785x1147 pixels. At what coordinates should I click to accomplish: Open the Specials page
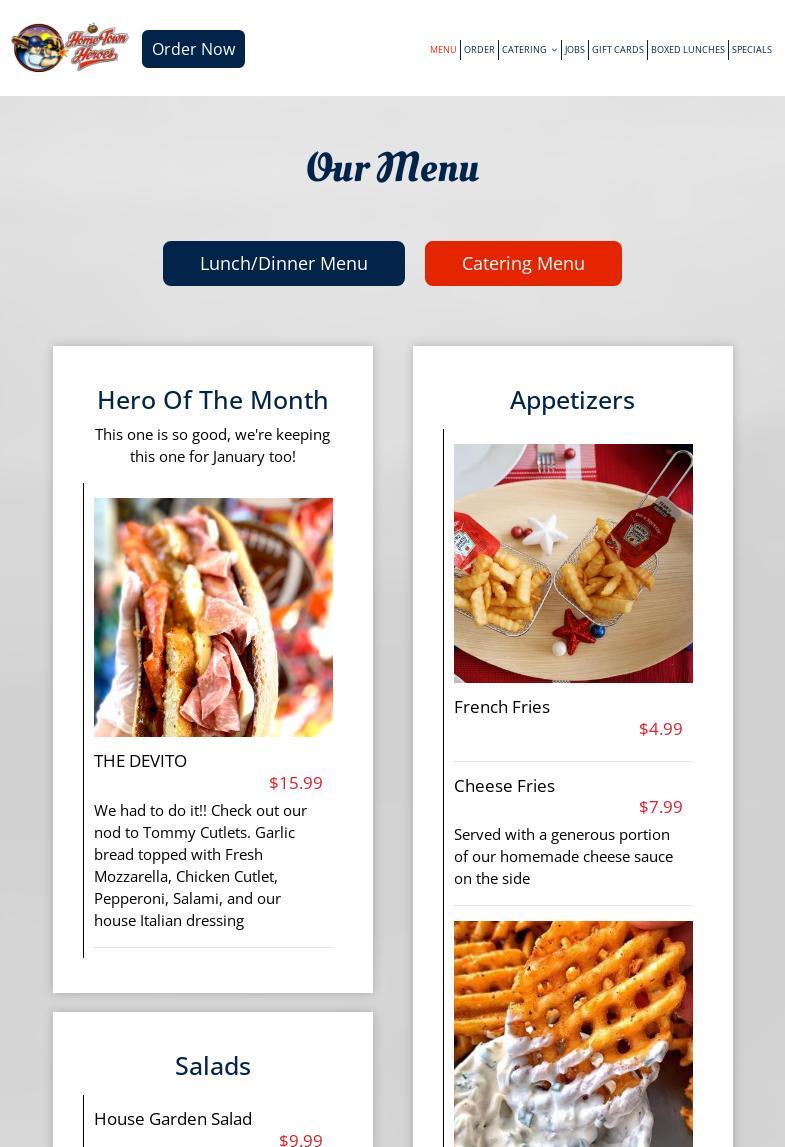[x=751, y=49]
